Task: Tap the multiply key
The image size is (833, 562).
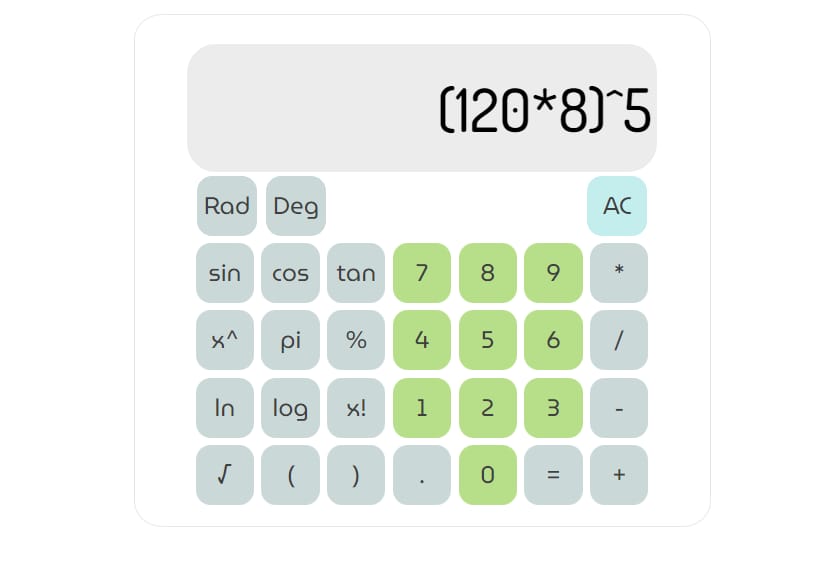Action: click(619, 273)
